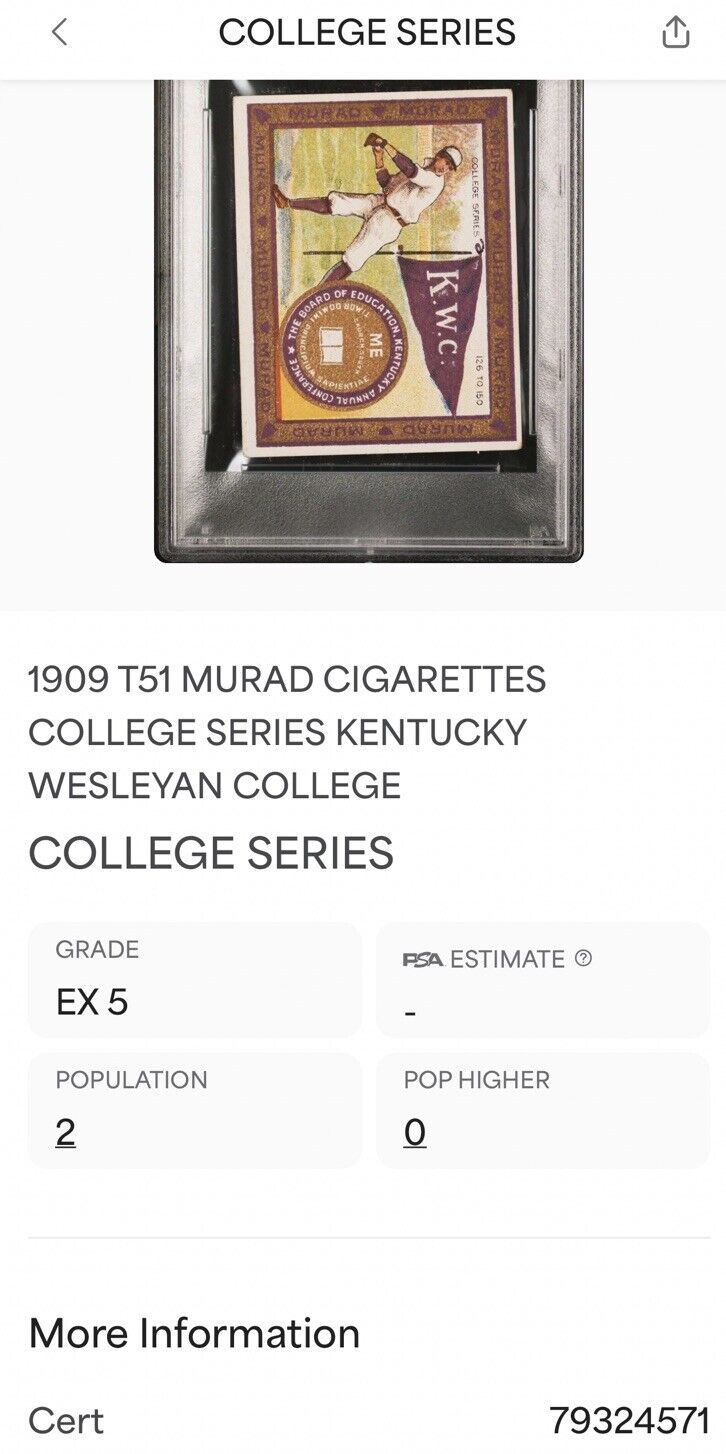Viewport: 726px width, 1454px height.
Task: Tap the COLLEGE SERIES subtitle below description
Action: point(211,853)
